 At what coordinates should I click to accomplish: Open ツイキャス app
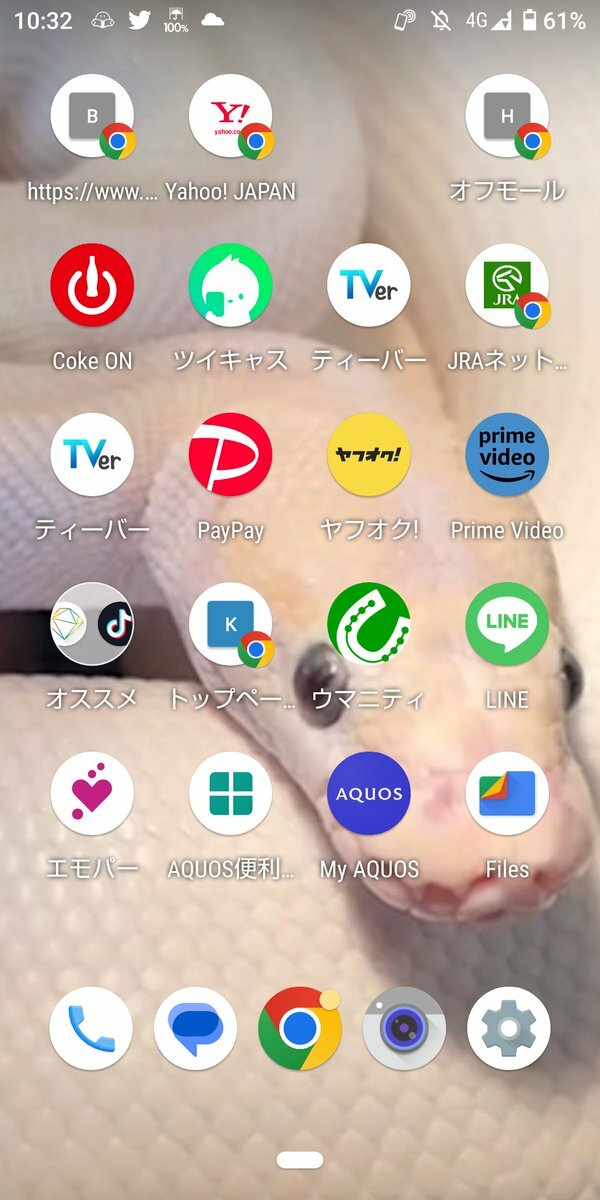tap(231, 285)
